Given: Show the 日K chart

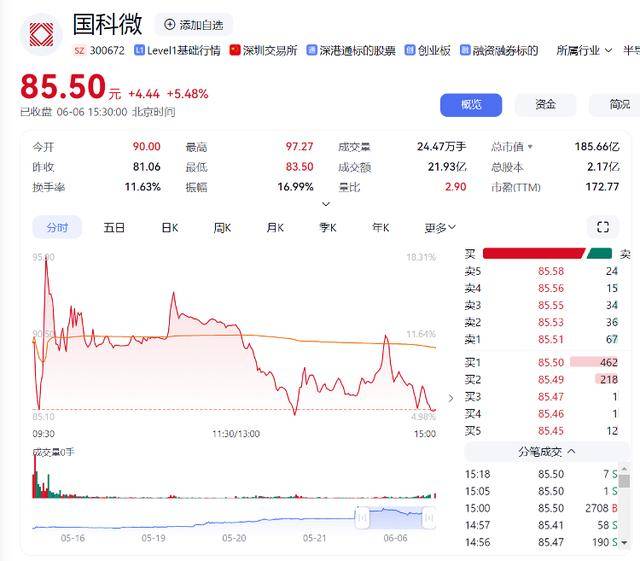Looking at the screenshot, I should coord(169,227).
